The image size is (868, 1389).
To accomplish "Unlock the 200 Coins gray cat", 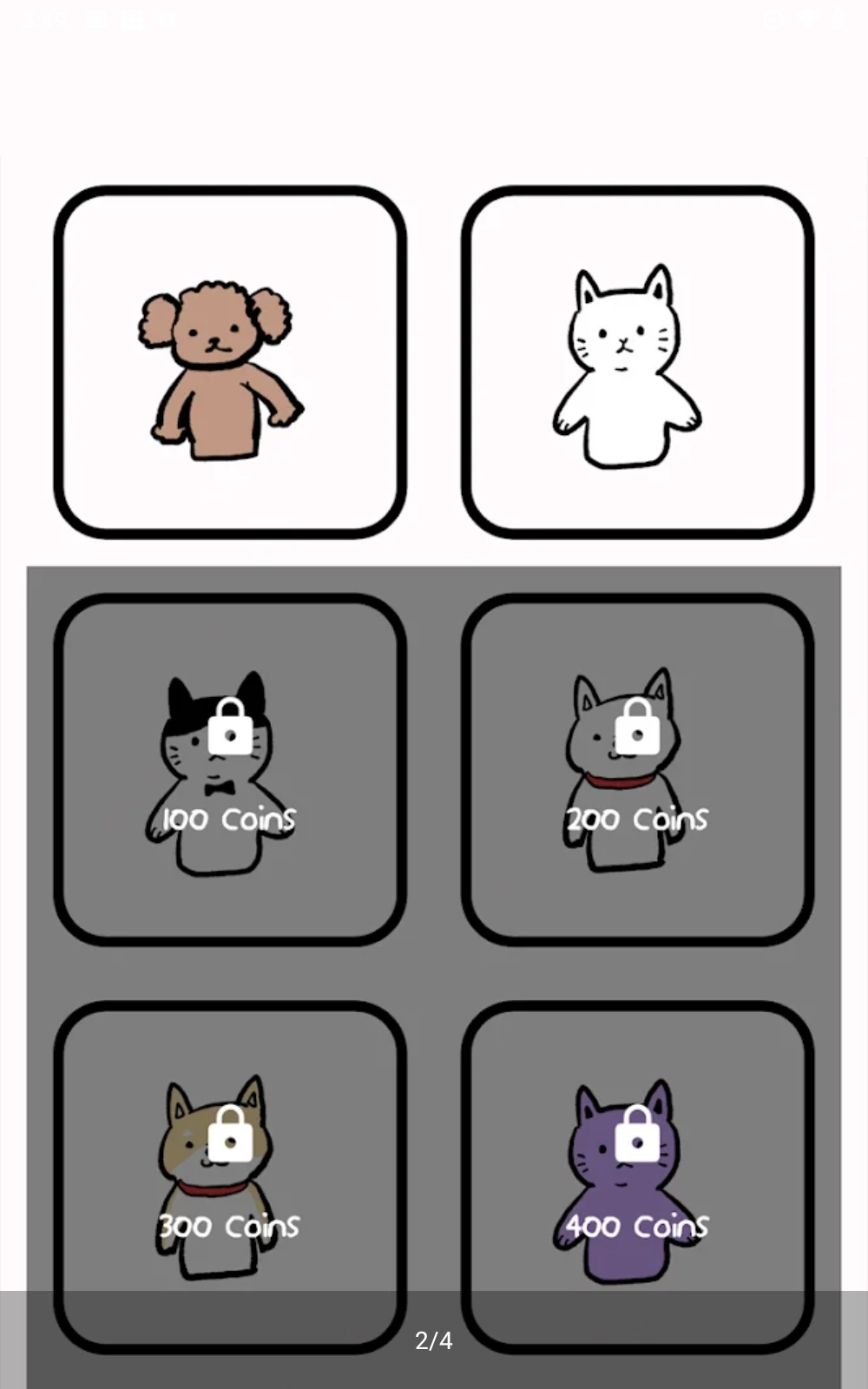I will tap(638, 770).
